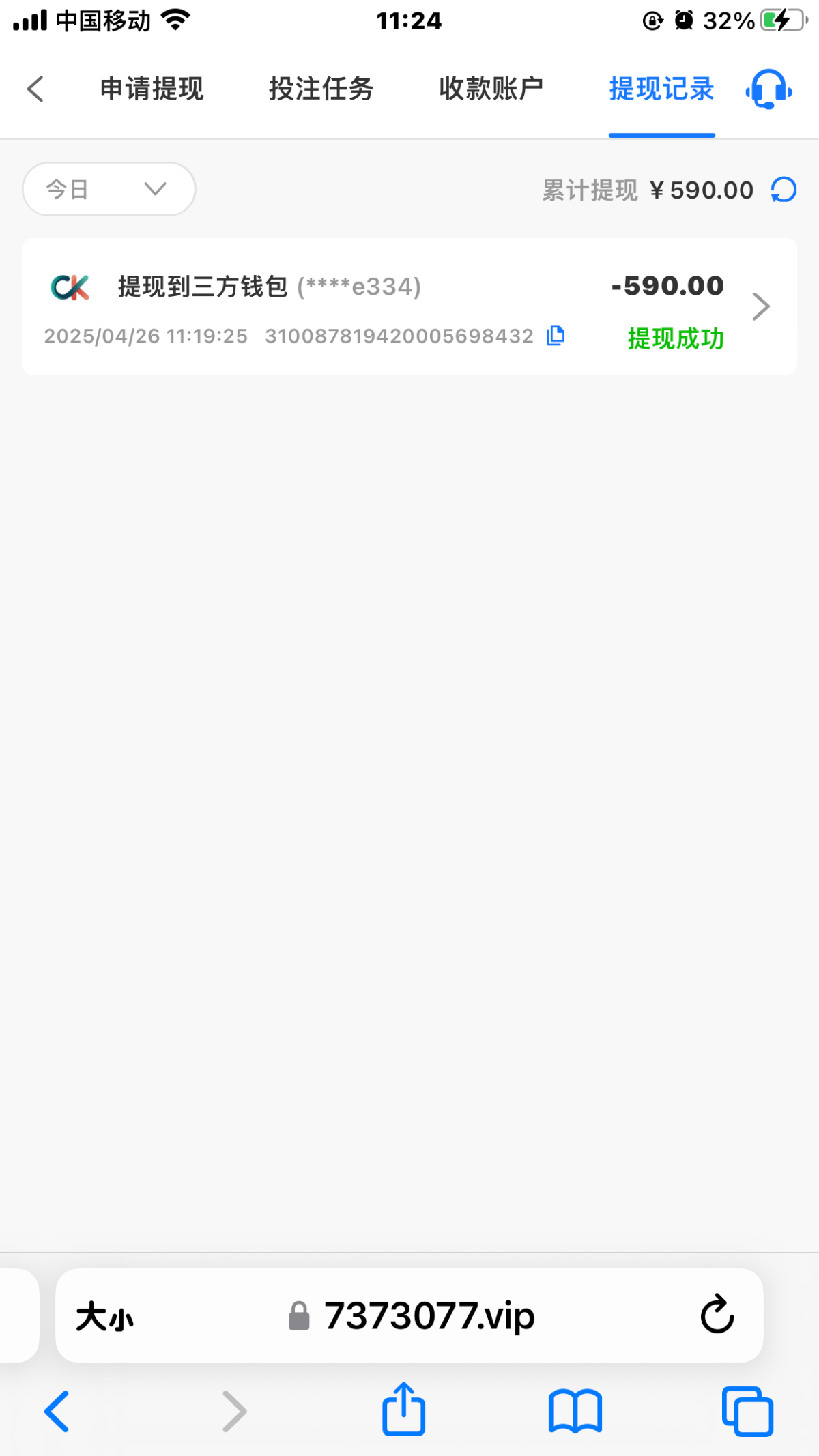Tap the 7373077.vip address bar

409,1315
